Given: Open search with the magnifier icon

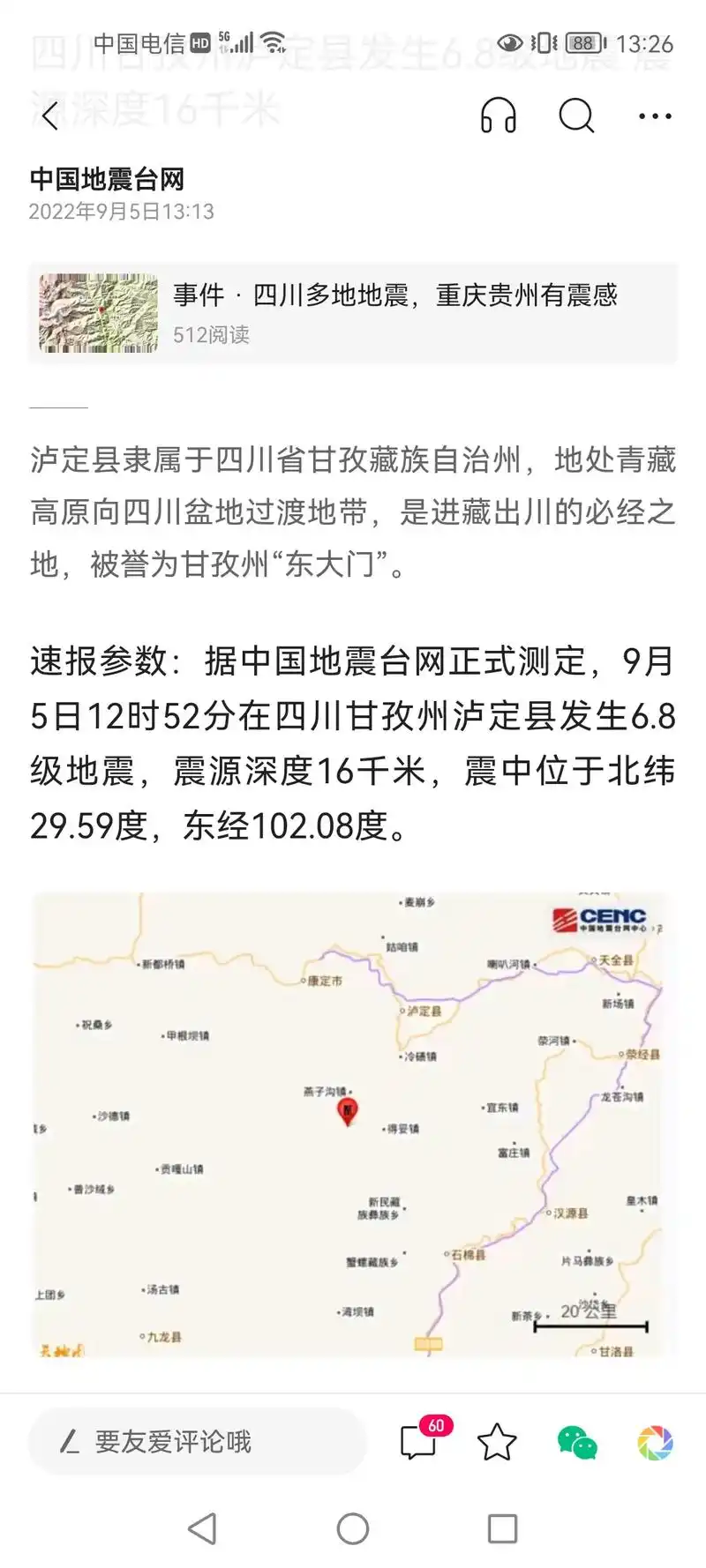Looking at the screenshot, I should (577, 115).
